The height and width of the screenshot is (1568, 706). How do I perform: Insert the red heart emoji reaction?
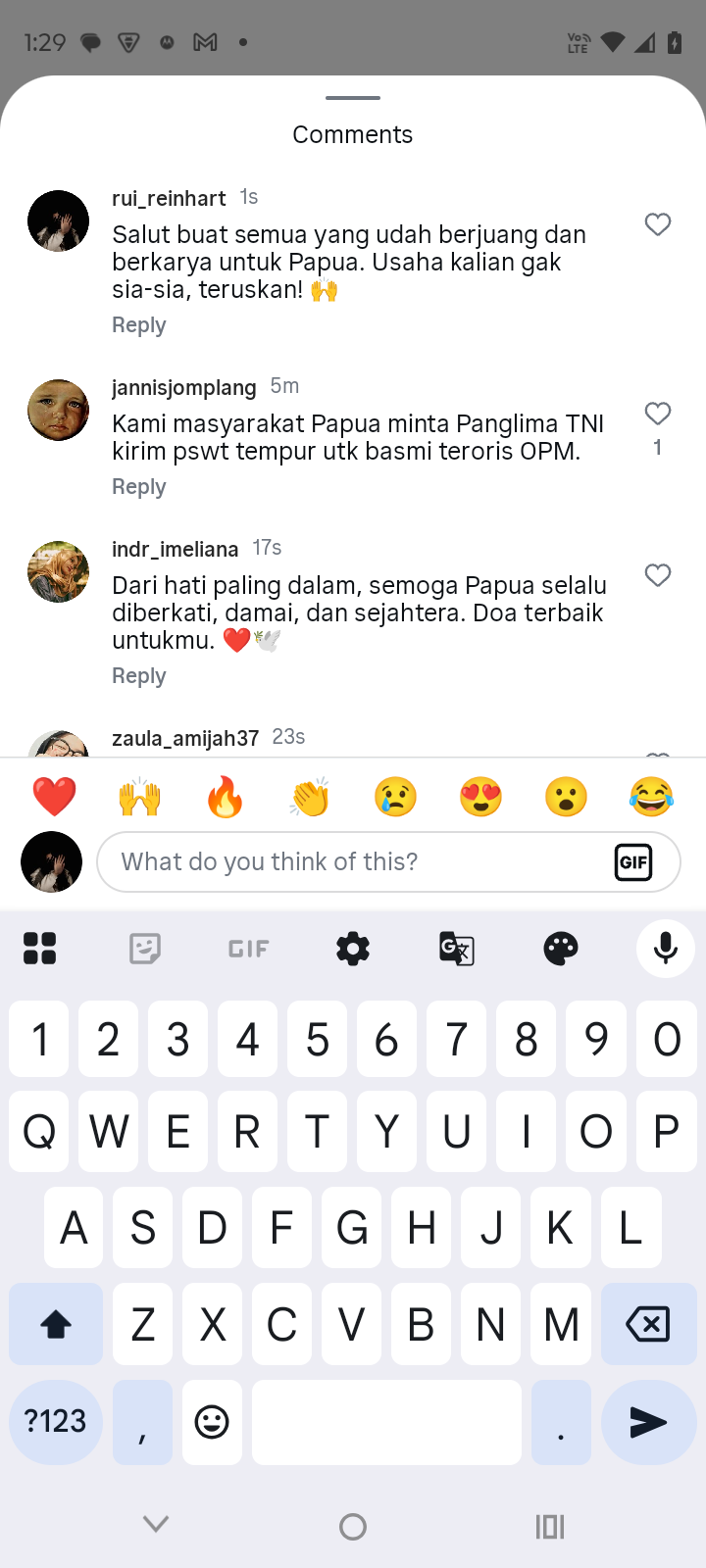[x=55, y=797]
